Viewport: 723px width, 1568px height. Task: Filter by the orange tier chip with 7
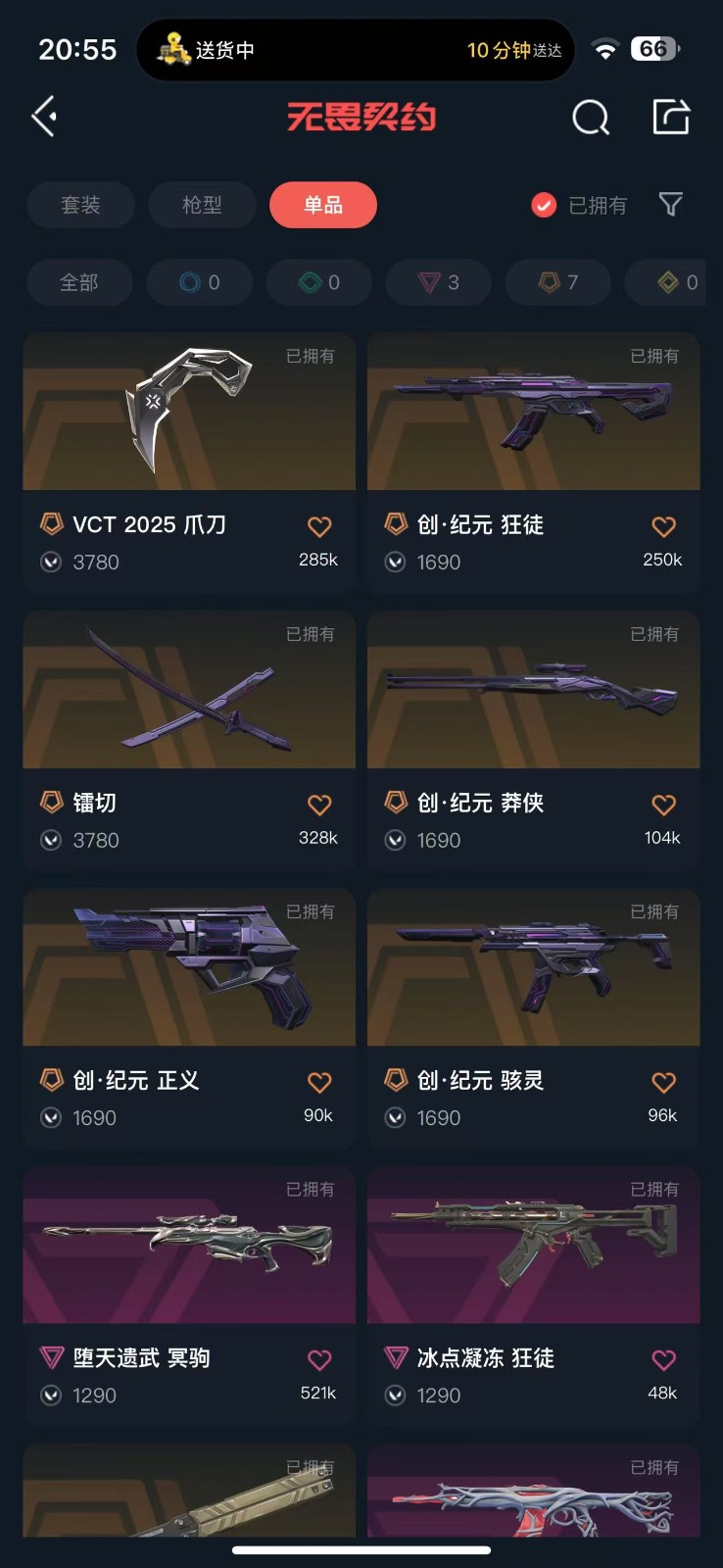(558, 282)
